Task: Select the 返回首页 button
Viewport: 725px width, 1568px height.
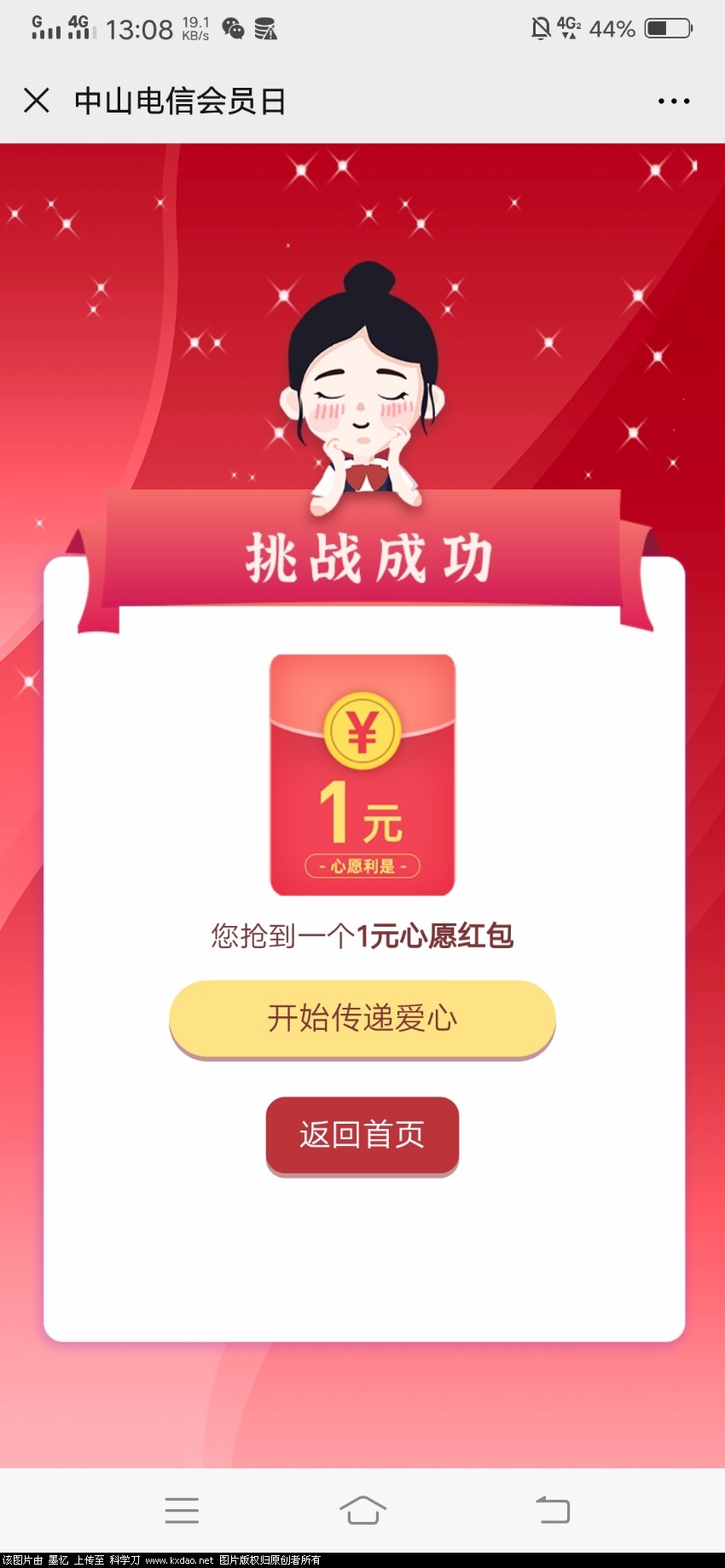Action: pyautogui.click(x=362, y=1135)
